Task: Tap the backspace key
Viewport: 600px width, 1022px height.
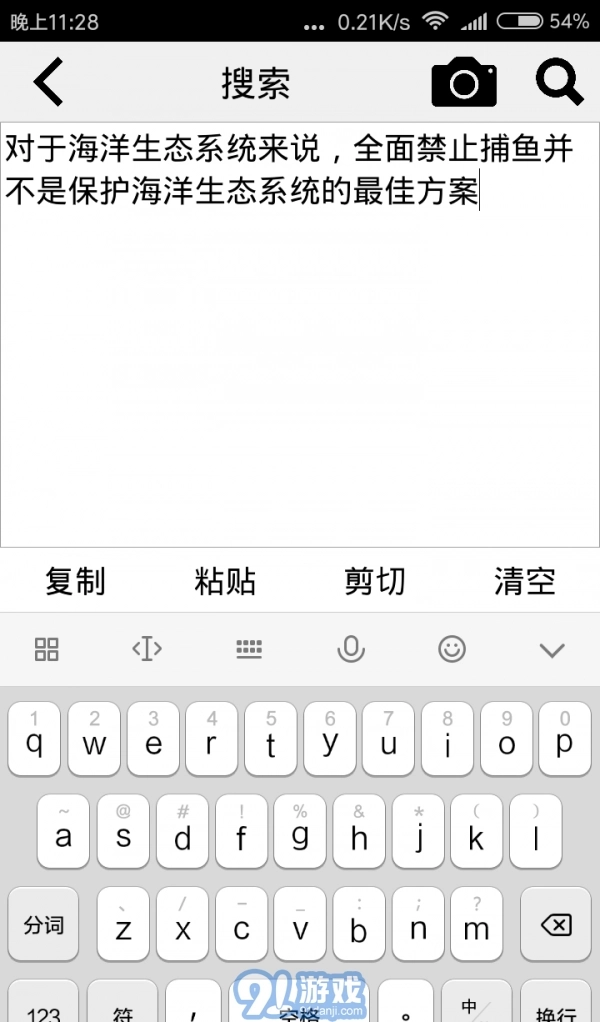Action: (x=556, y=925)
